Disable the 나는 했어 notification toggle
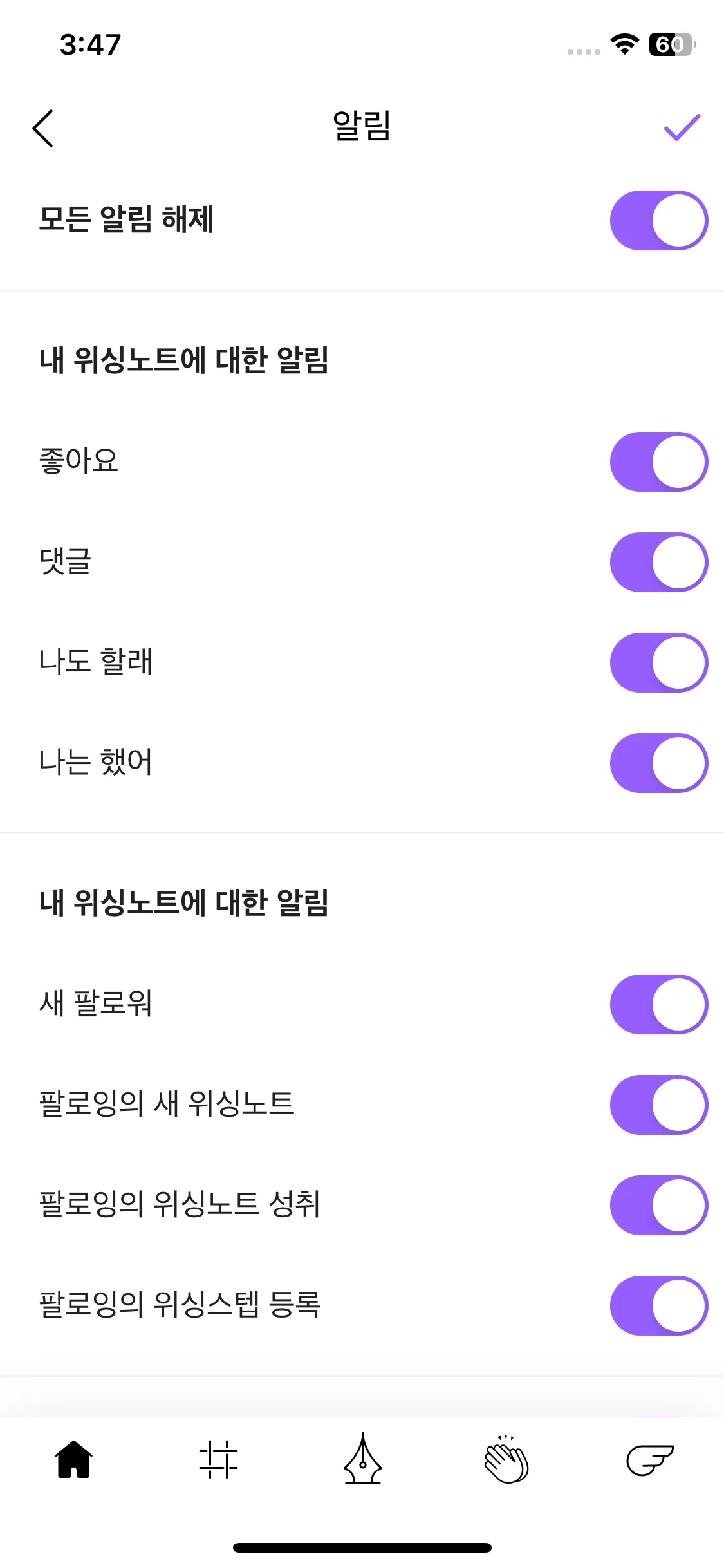 [658, 763]
